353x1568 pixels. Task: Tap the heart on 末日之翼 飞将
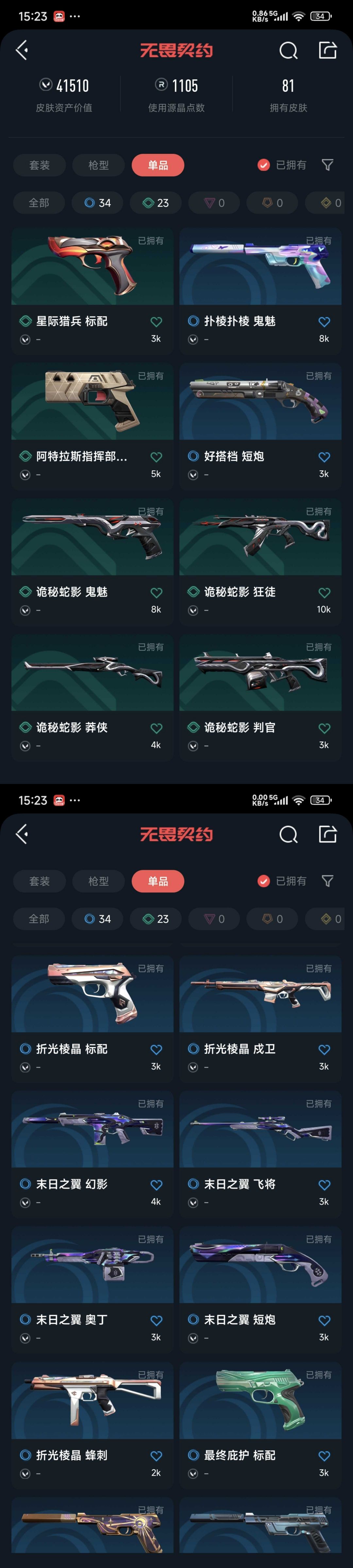324,1184
